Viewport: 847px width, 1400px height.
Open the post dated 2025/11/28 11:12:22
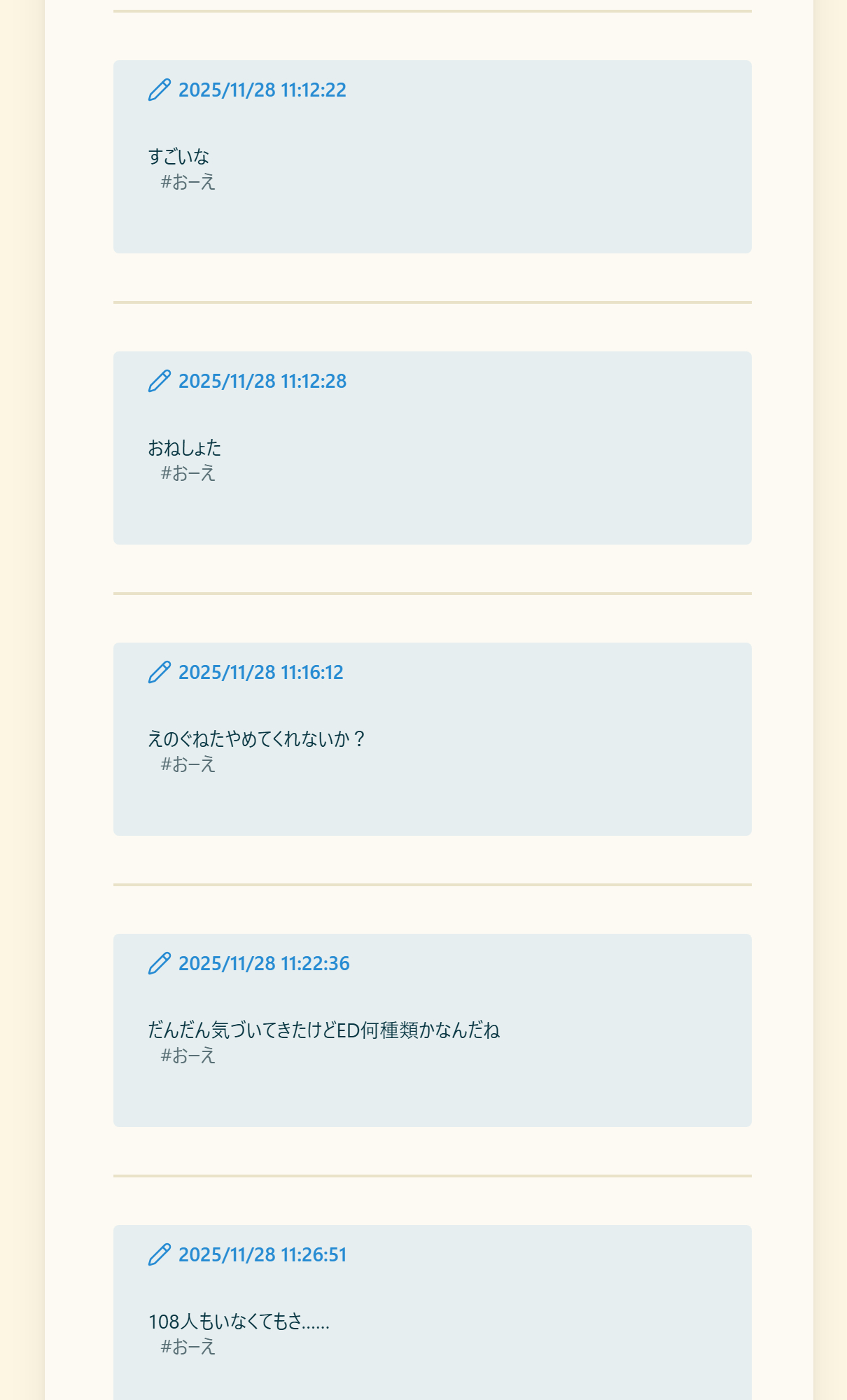coord(262,90)
